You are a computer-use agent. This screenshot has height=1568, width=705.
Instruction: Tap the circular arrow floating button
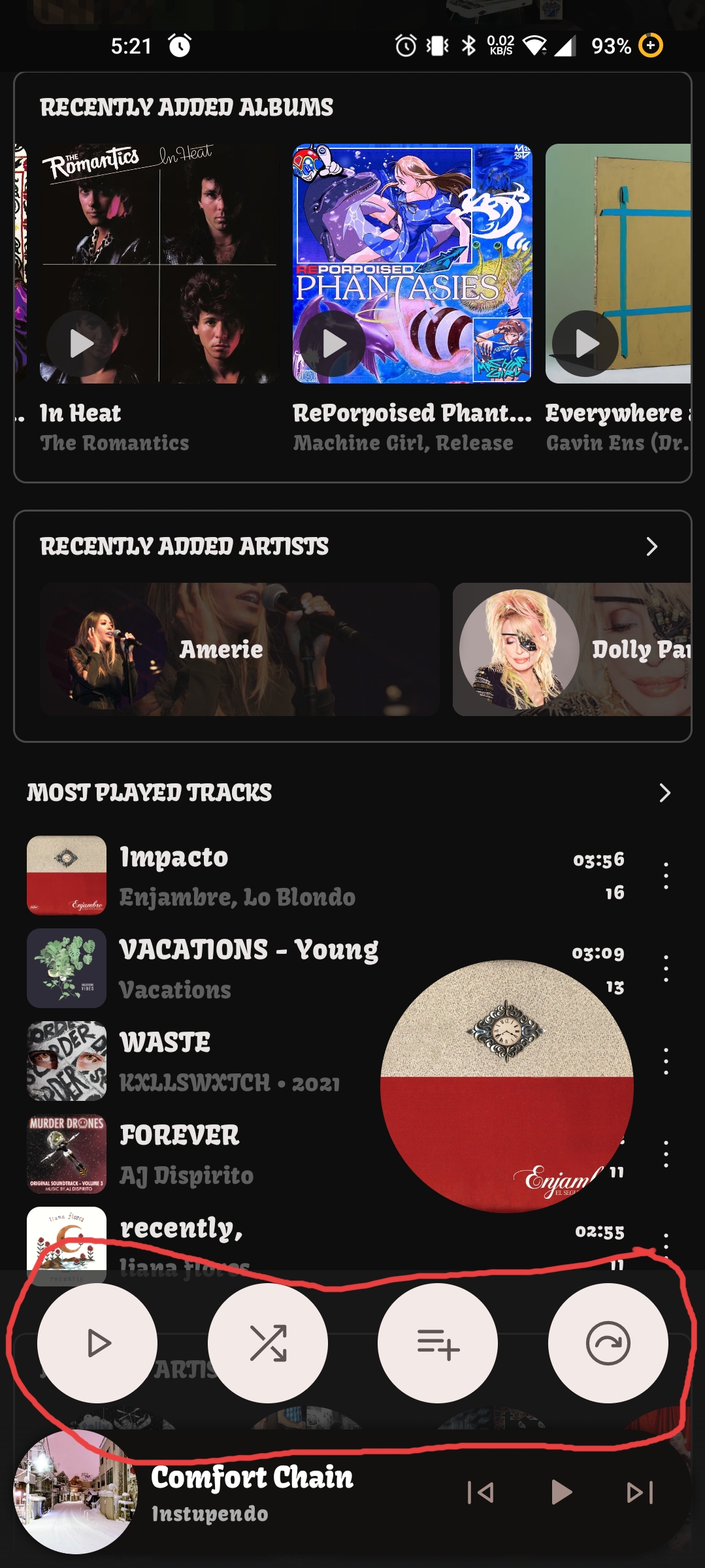click(x=608, y=1343)
